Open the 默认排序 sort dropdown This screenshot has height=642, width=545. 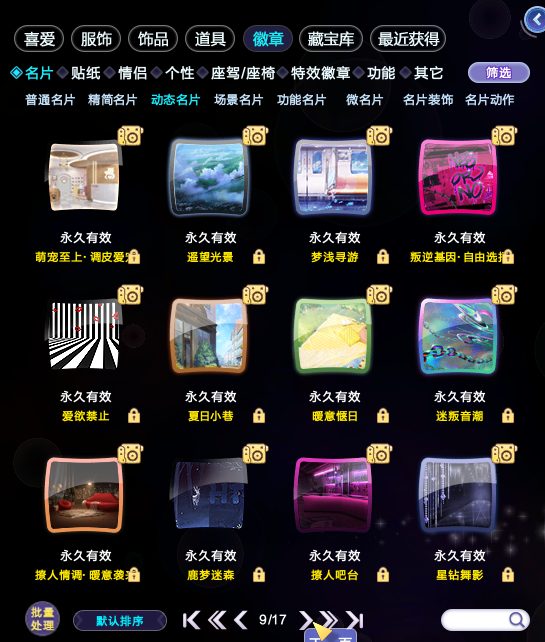pyautogui.click(x=120, y=621)
